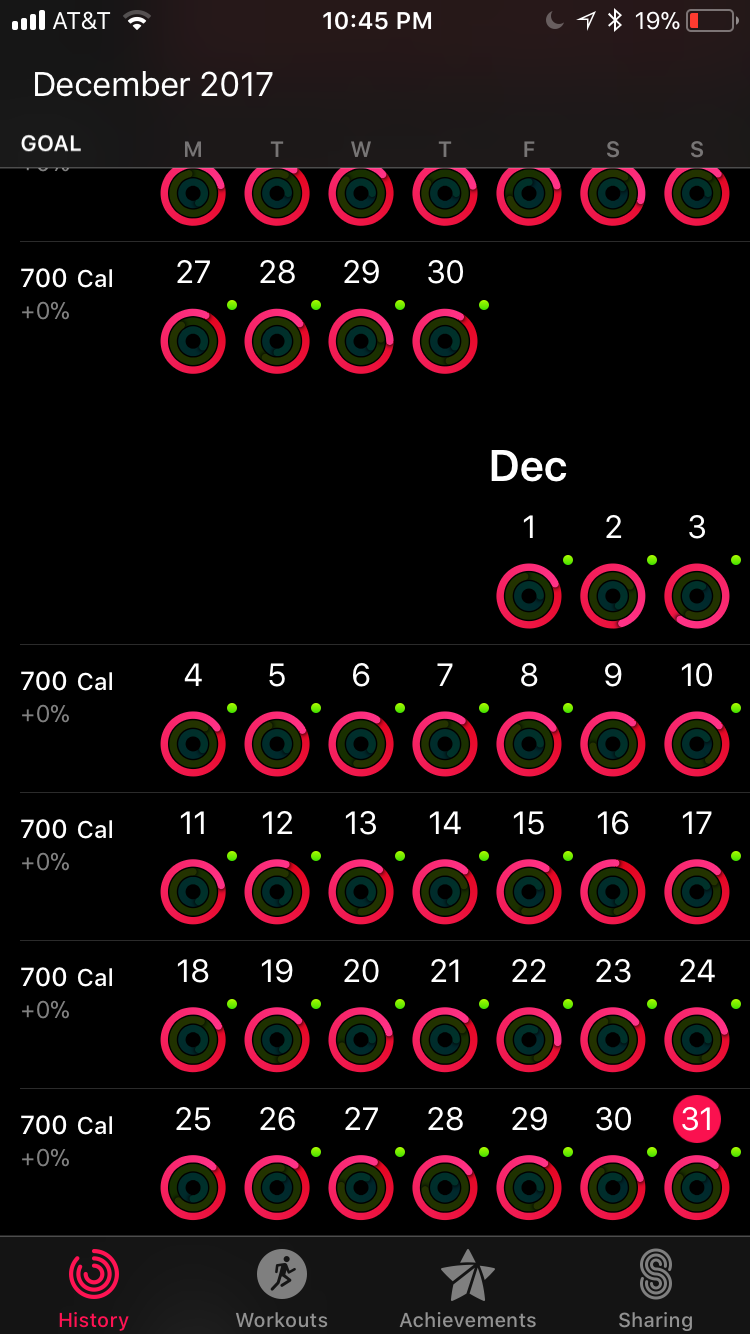This screenshot has width=750, height=1334.
Task: Open December 6 activity day
Action: 361,743
